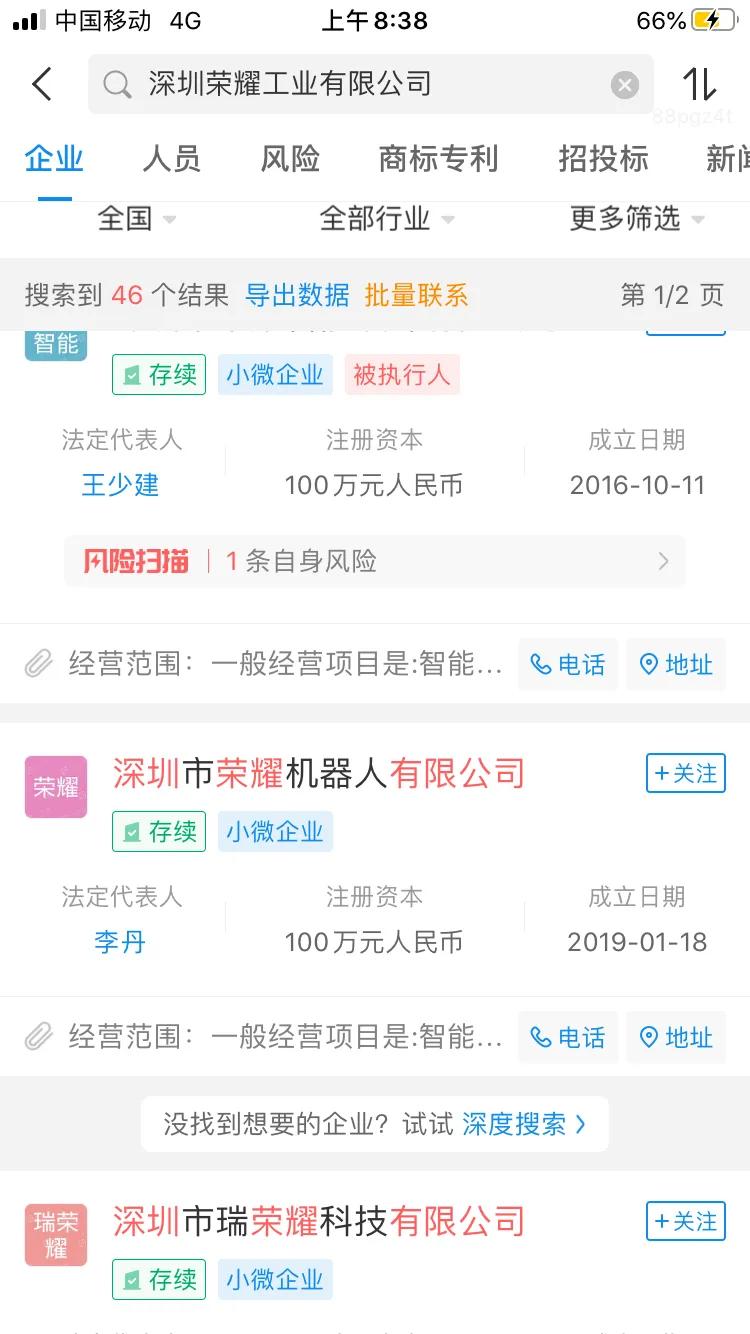Follow 深圳市荣耀机器人 with the 关注 button
Screen dimensions: 750x1334
685,774
